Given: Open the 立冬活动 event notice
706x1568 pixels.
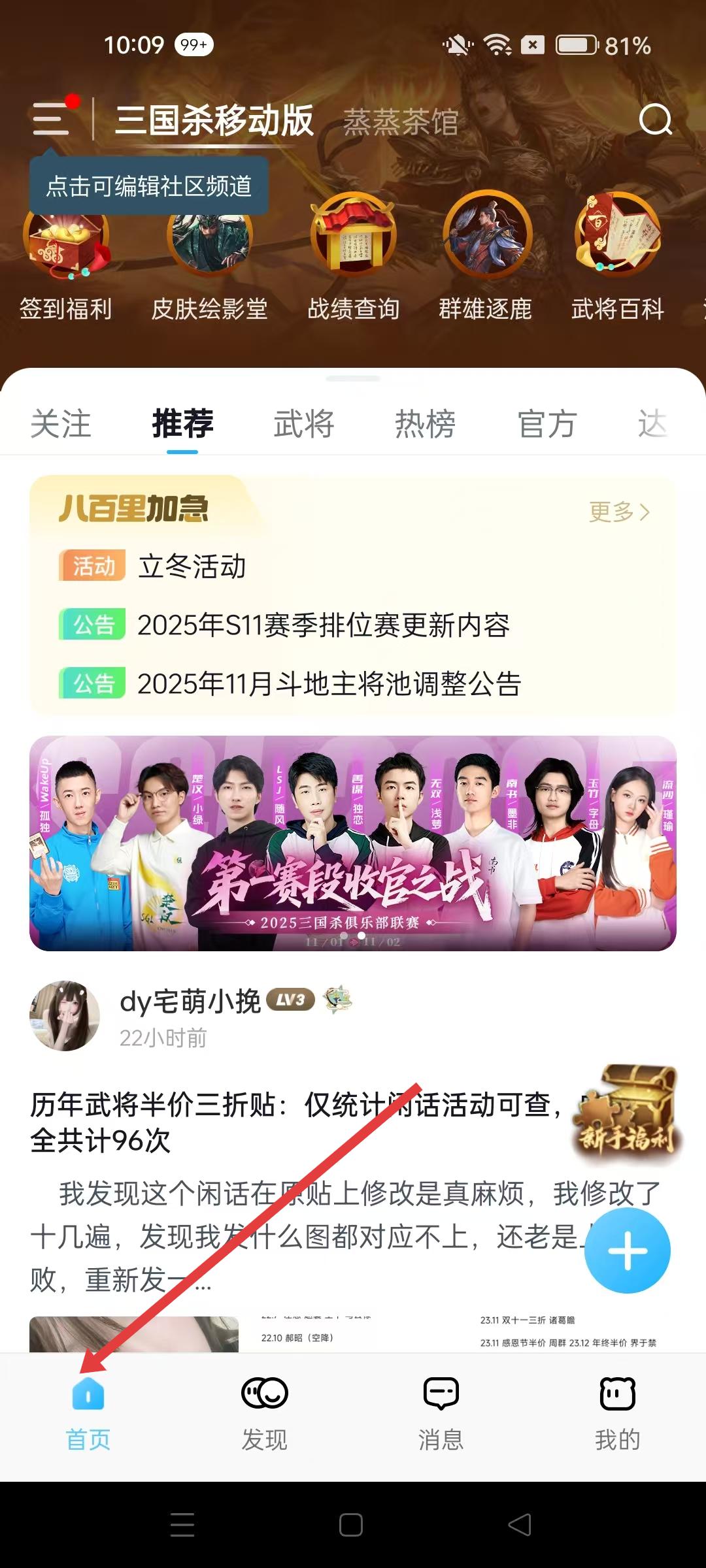Looking at the screenshot, I should 192,566.
